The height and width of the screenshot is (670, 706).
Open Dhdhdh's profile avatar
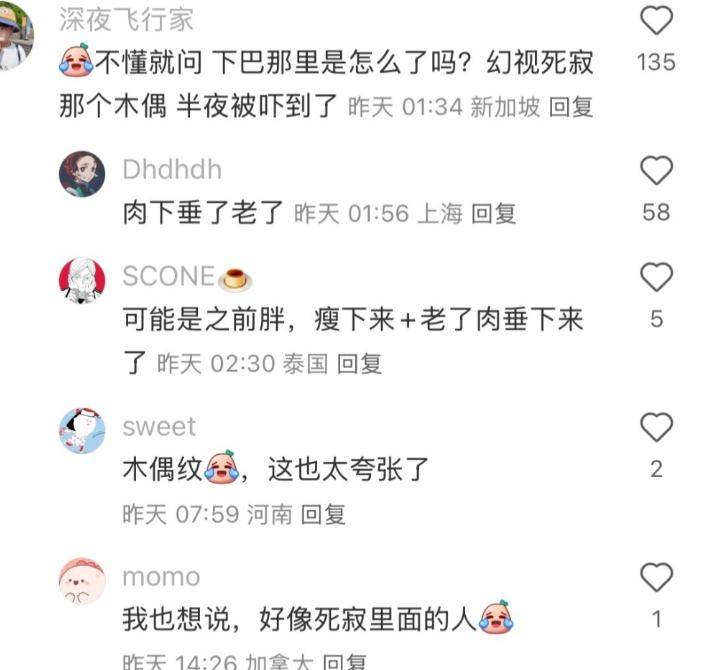coord(82,174)
